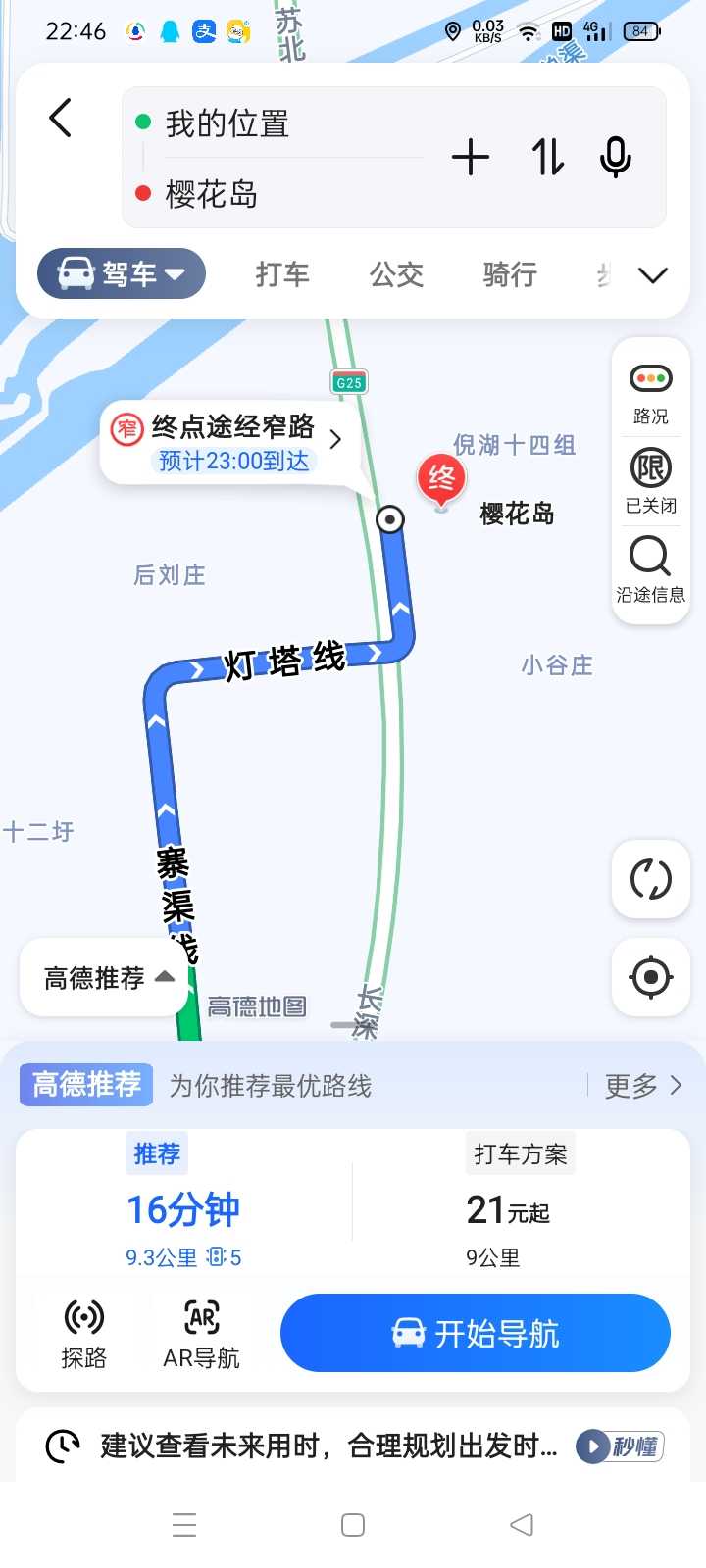The image size is (706, 1568).
Task: Recenter the map on my location
Action: pos(651,977)
